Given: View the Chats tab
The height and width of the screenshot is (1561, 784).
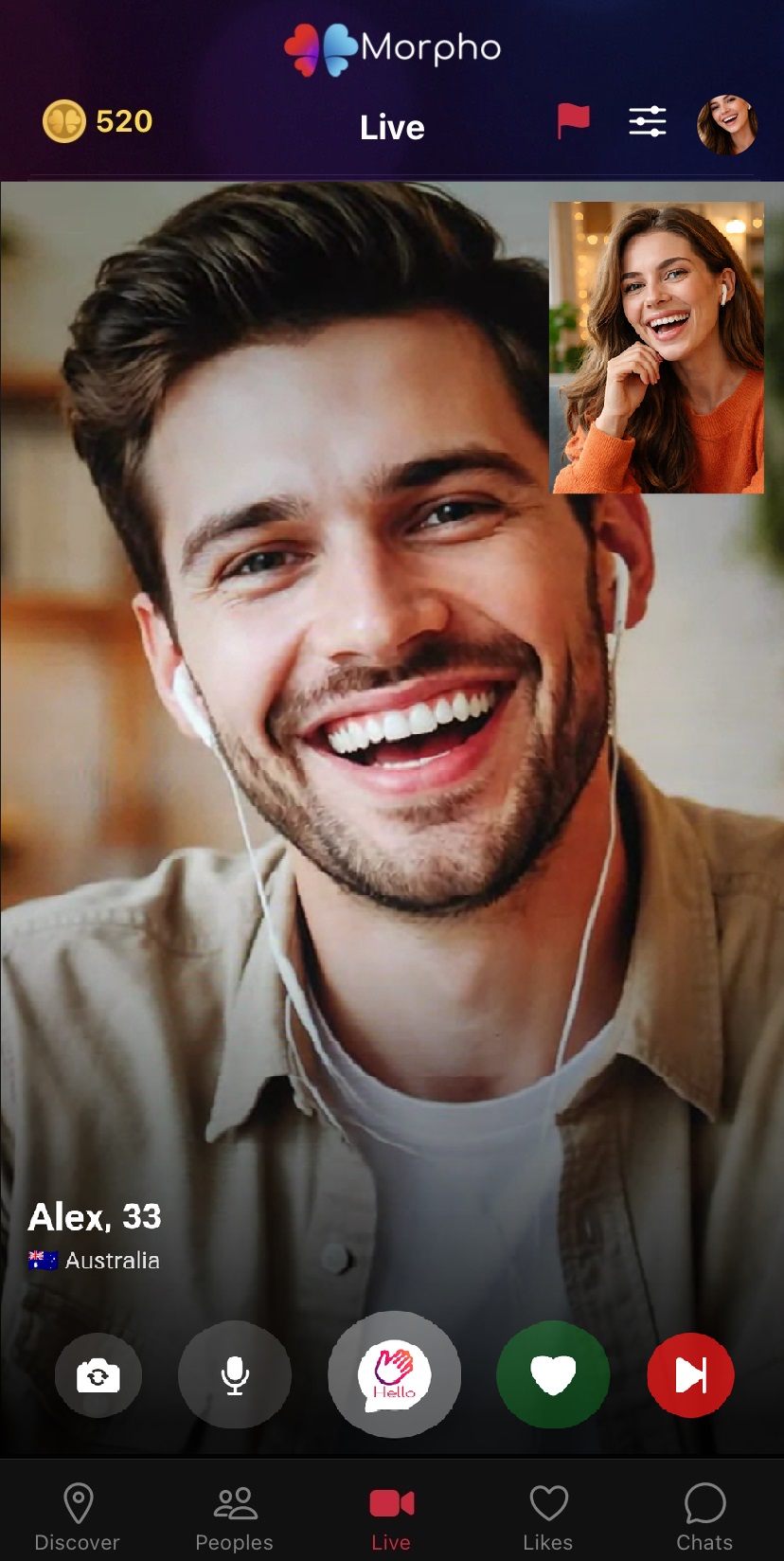Looking at the screenshot, I should tap(704, 1517).
